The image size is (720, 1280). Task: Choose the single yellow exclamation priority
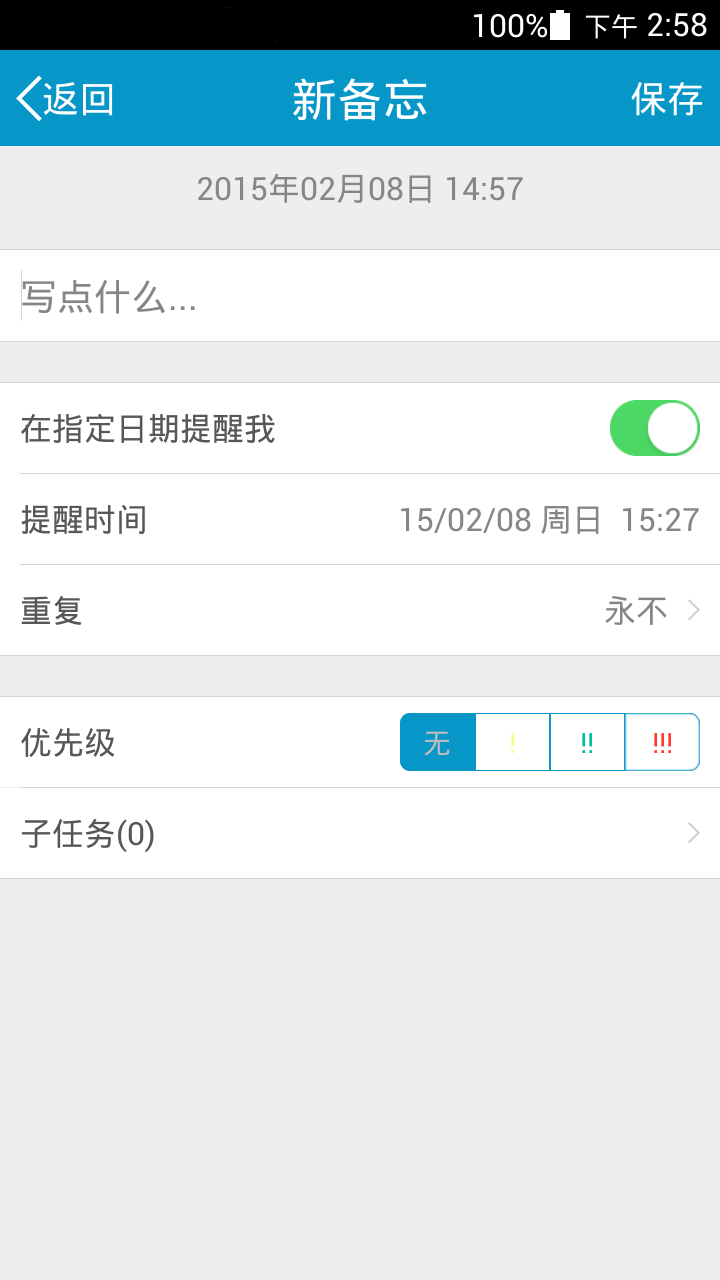[x=513, y=742]
